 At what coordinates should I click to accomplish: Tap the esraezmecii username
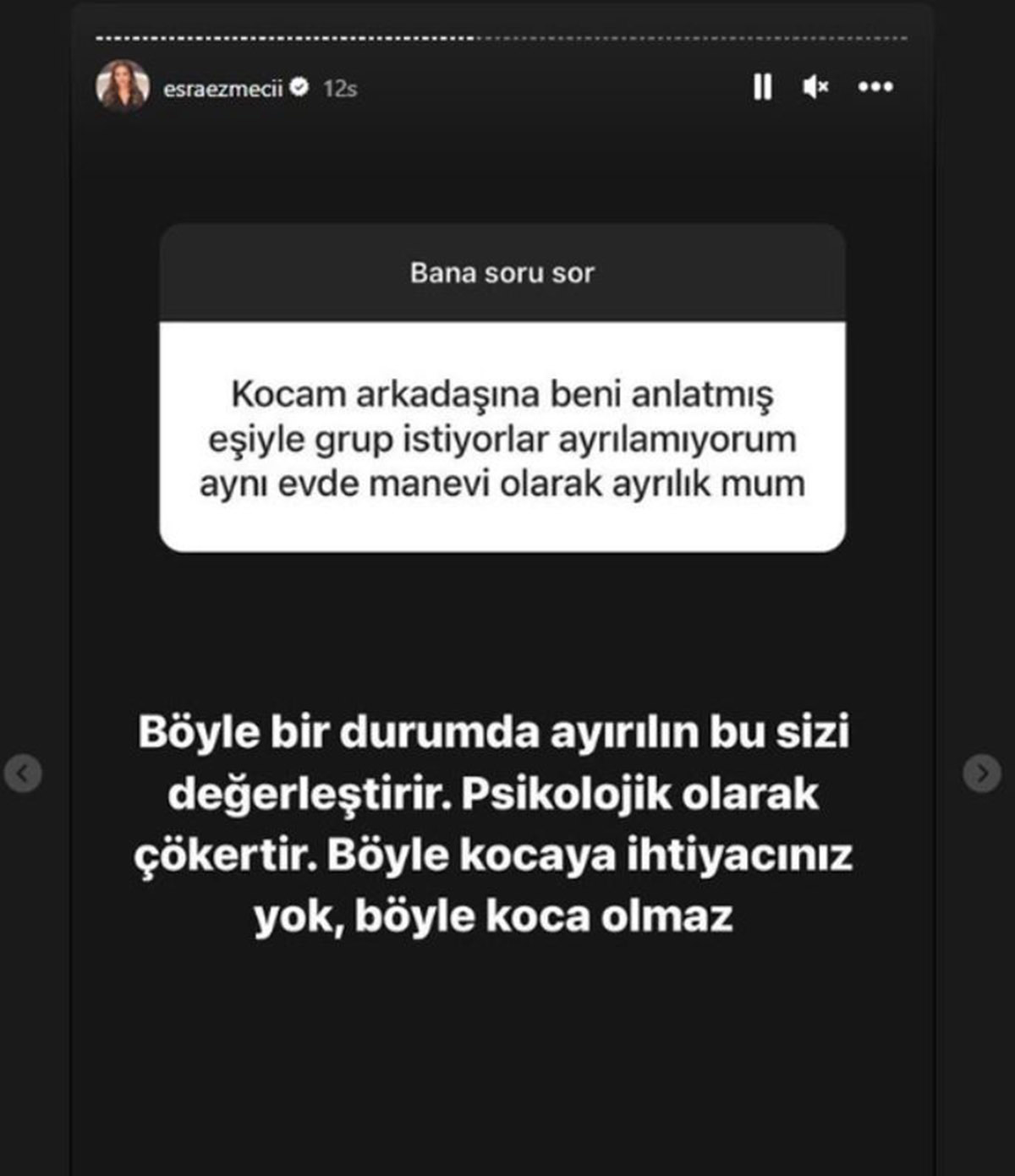point(222,88)
